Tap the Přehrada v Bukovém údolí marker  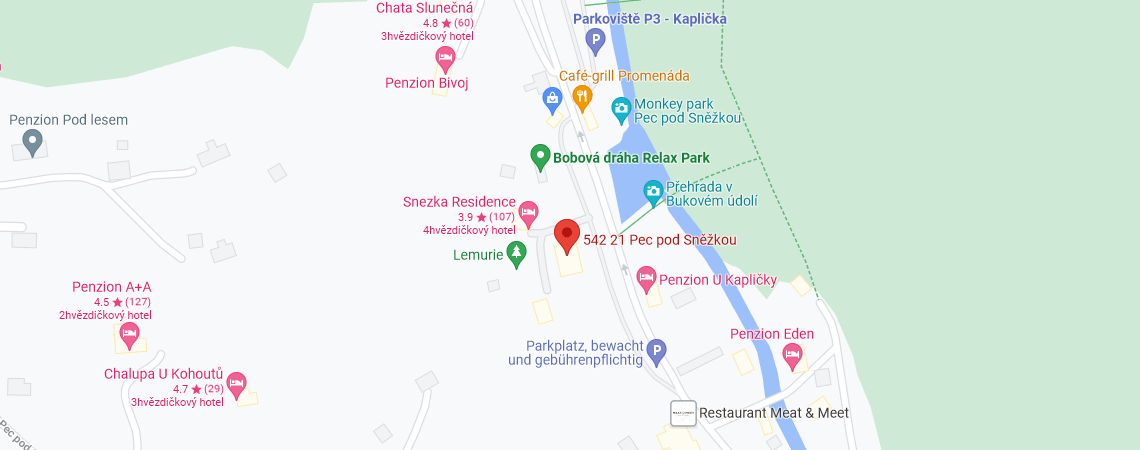pos(653,190)
